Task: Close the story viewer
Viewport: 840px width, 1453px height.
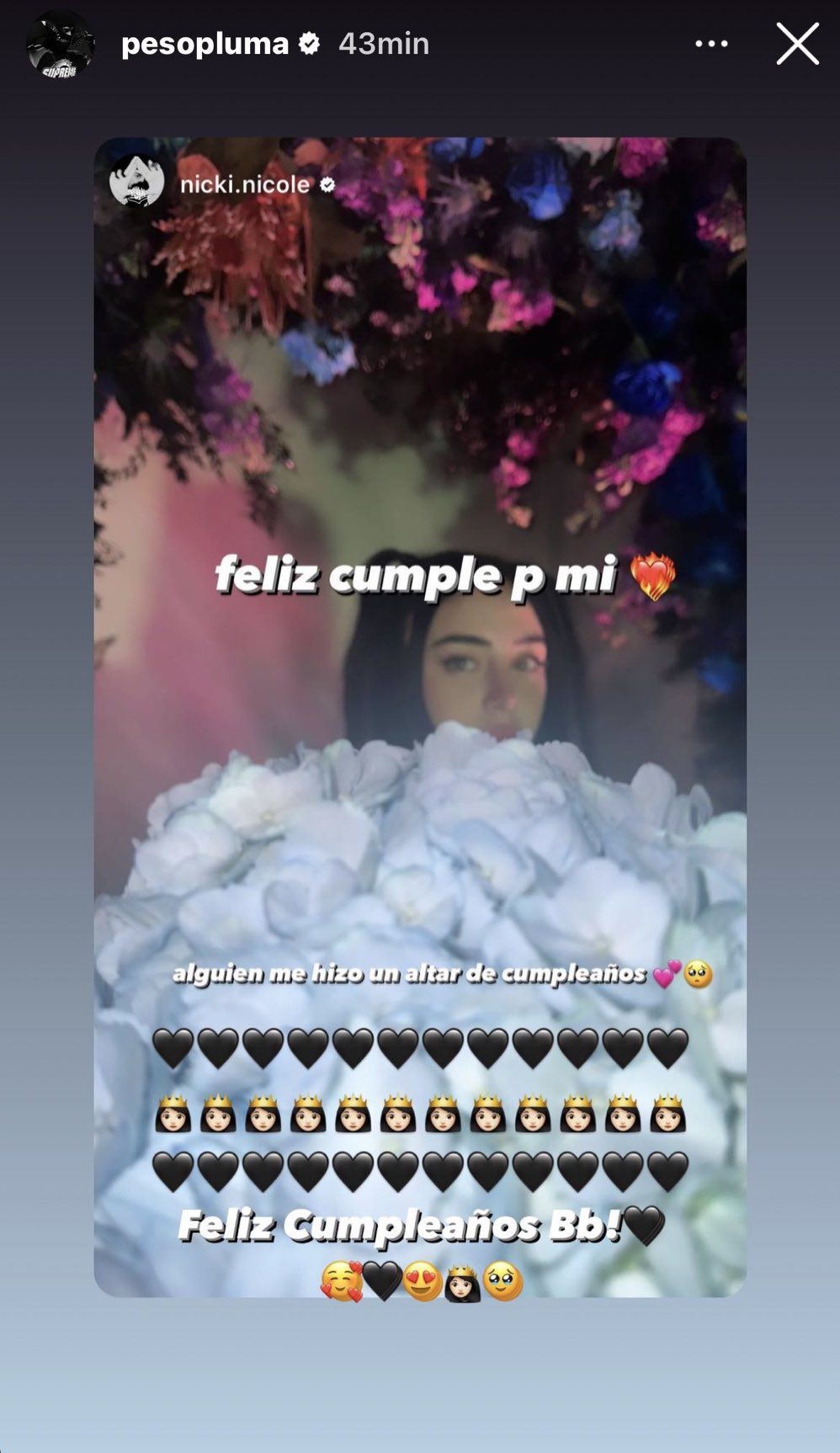Action: pos(797,44)
